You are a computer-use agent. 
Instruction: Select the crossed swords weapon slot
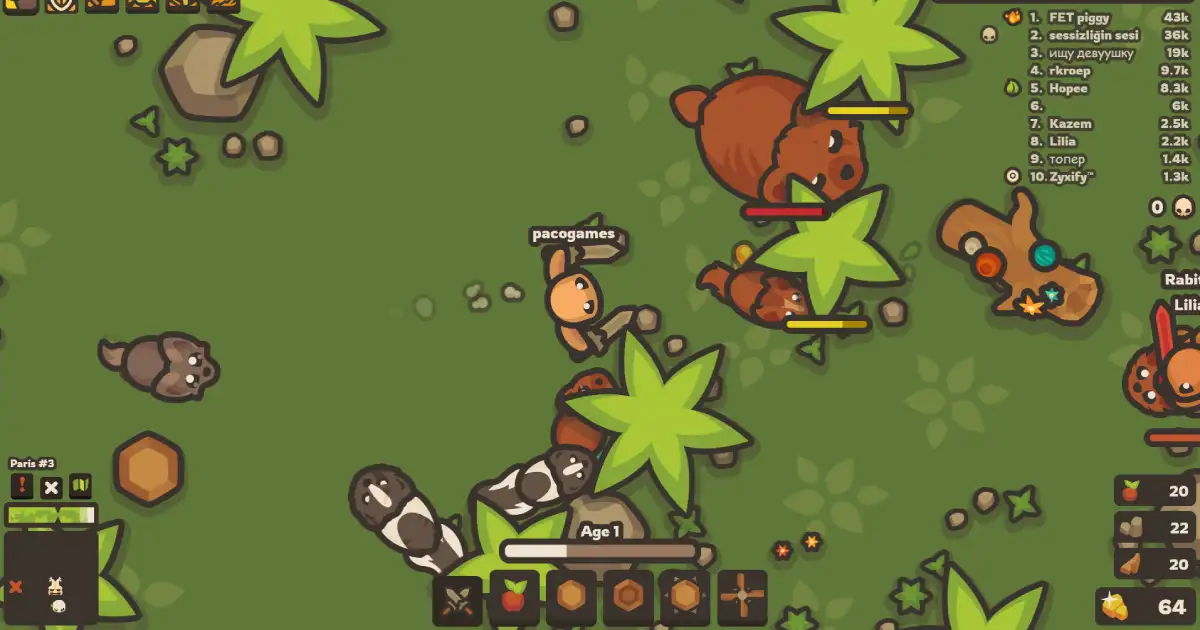[x=458, y=598]
